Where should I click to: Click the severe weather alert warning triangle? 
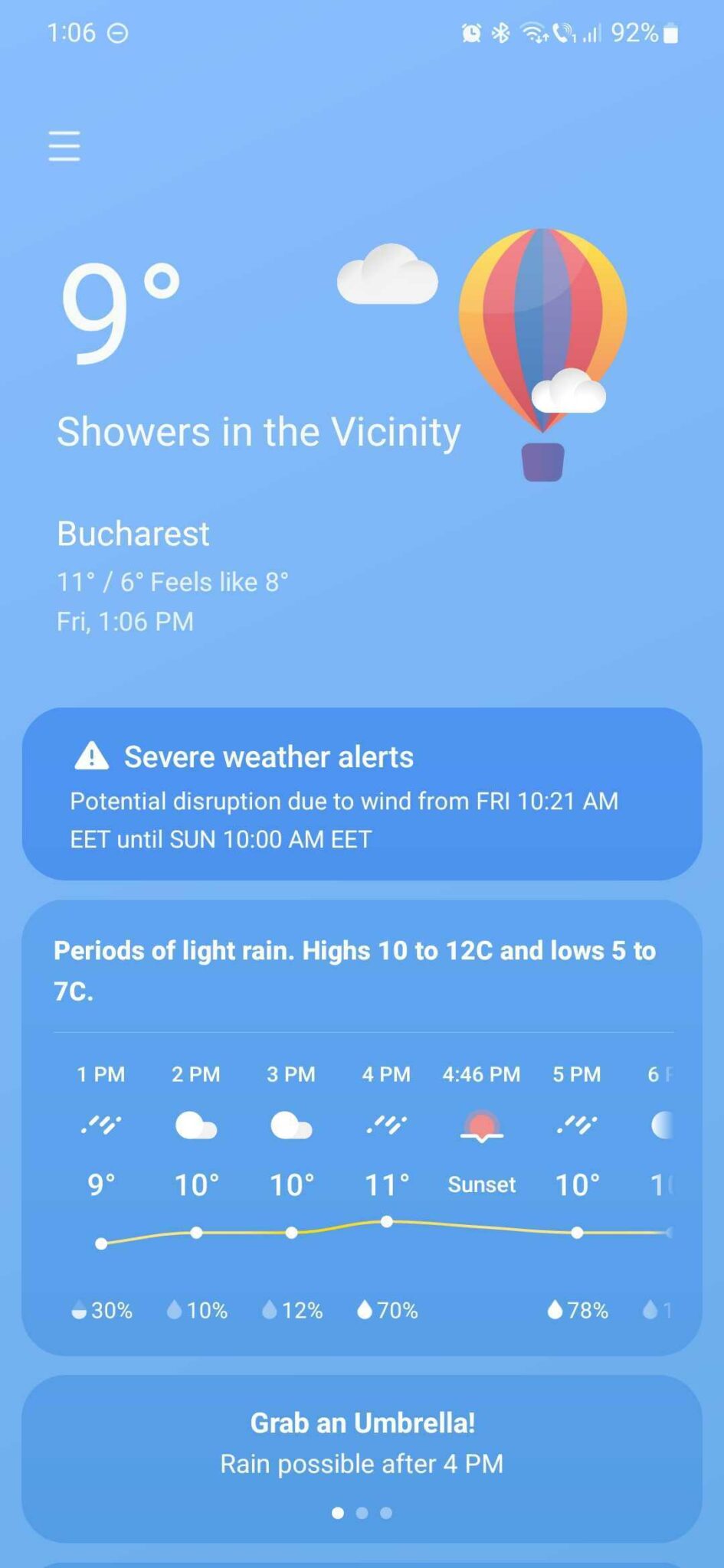(x=90, y=756)
